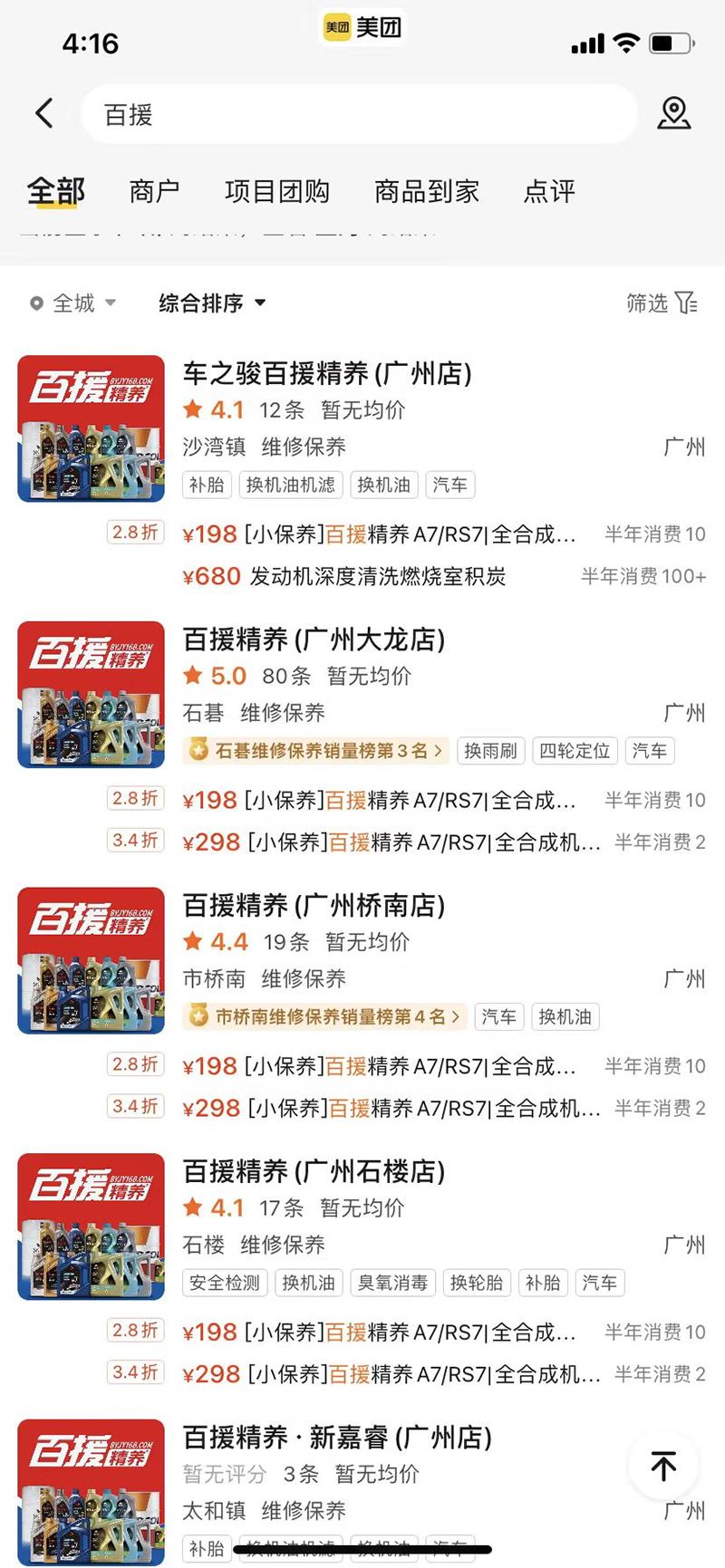Tap the medal icon on 石碁维修保养销量榜 badge

coord(199,751)
